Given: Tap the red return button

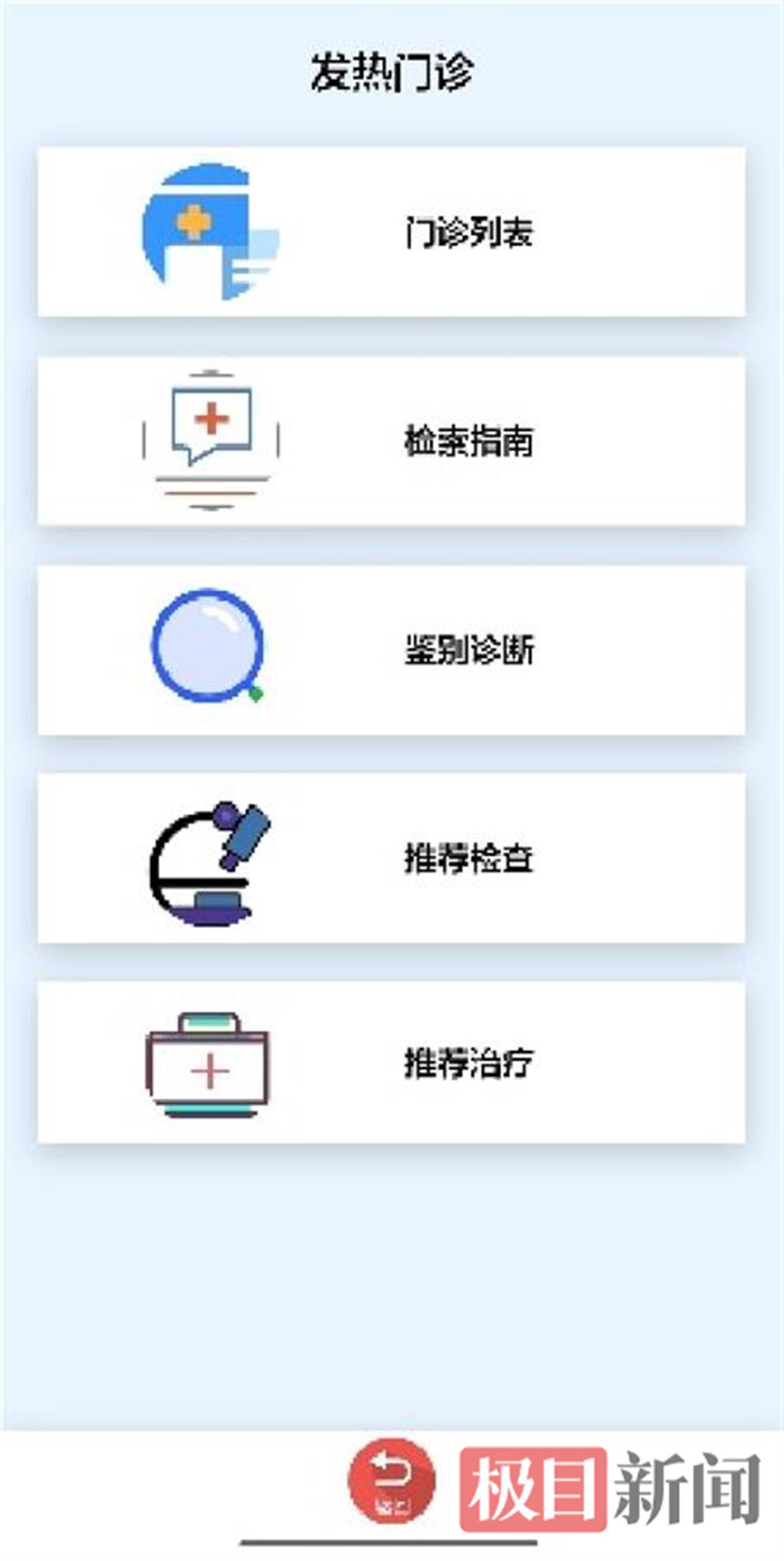Looking at the screenshot, I should click(x=391, y=1481).
